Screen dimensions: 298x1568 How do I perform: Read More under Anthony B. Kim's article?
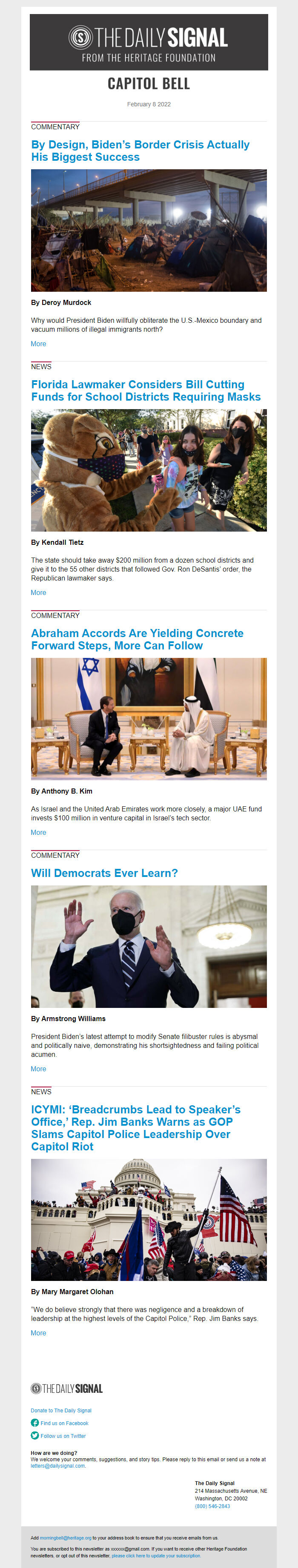[38, 832]
